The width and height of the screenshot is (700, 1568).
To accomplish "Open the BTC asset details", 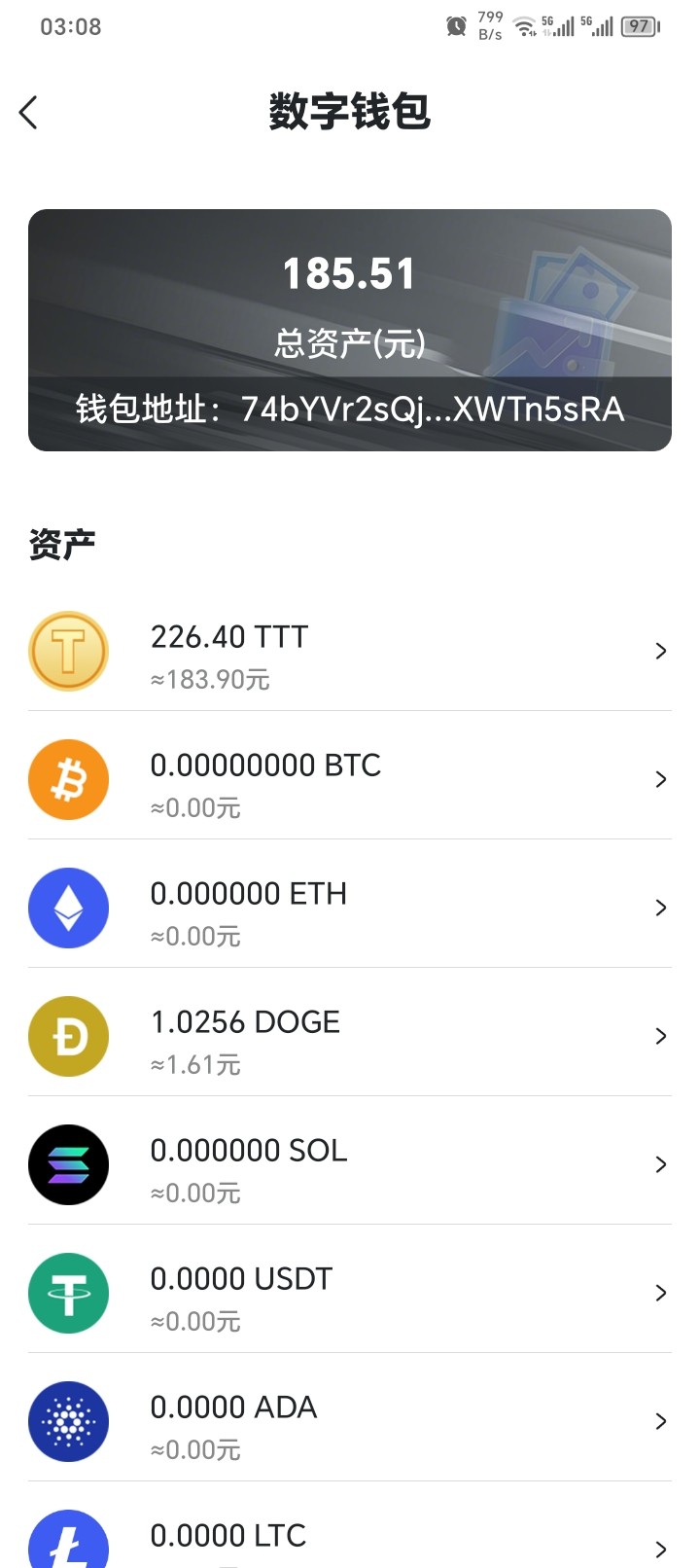I will tap(348, 780).
